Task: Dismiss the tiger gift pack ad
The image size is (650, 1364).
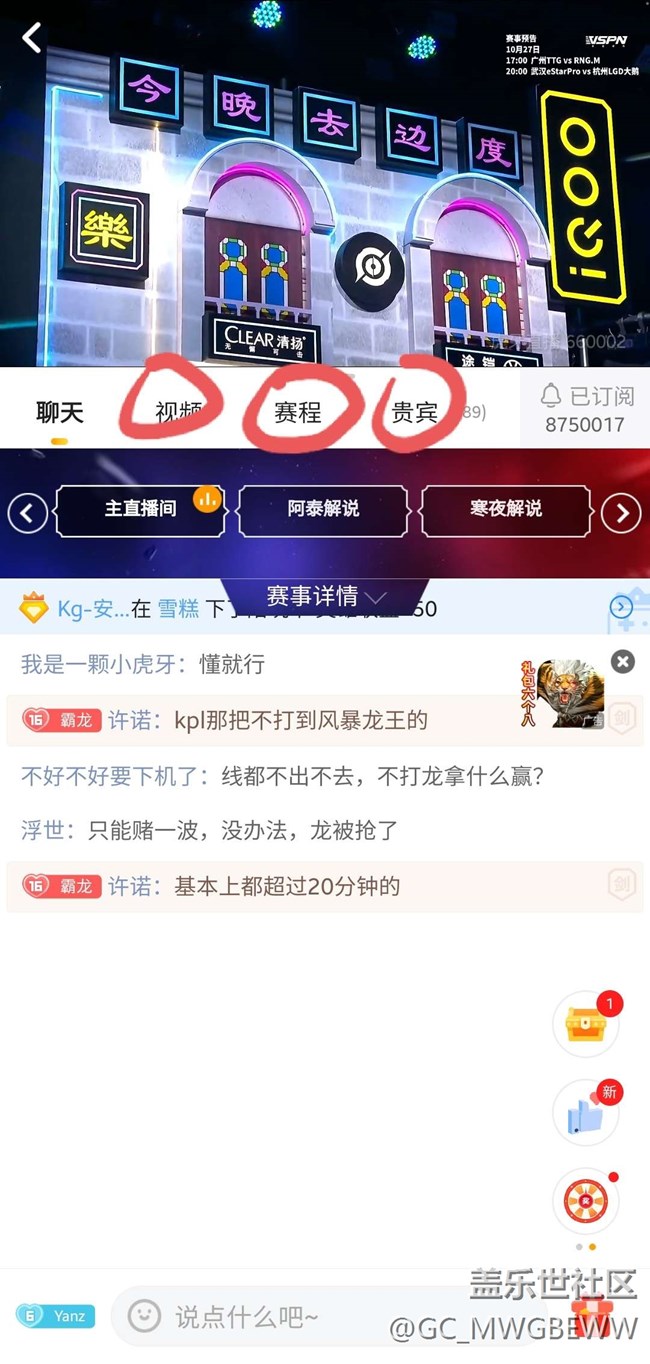Action: pos(623,661)
